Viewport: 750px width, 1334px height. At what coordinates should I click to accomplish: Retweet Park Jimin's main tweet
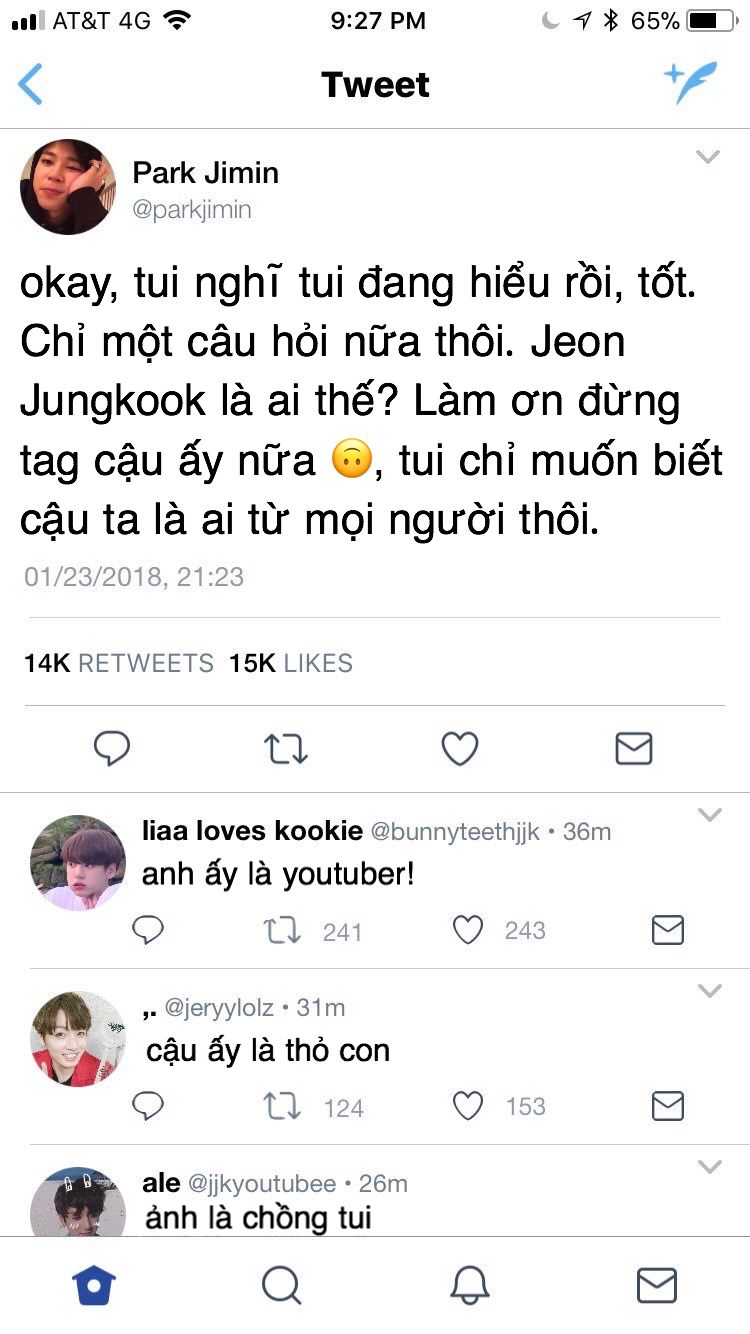[x=286, y=748]
